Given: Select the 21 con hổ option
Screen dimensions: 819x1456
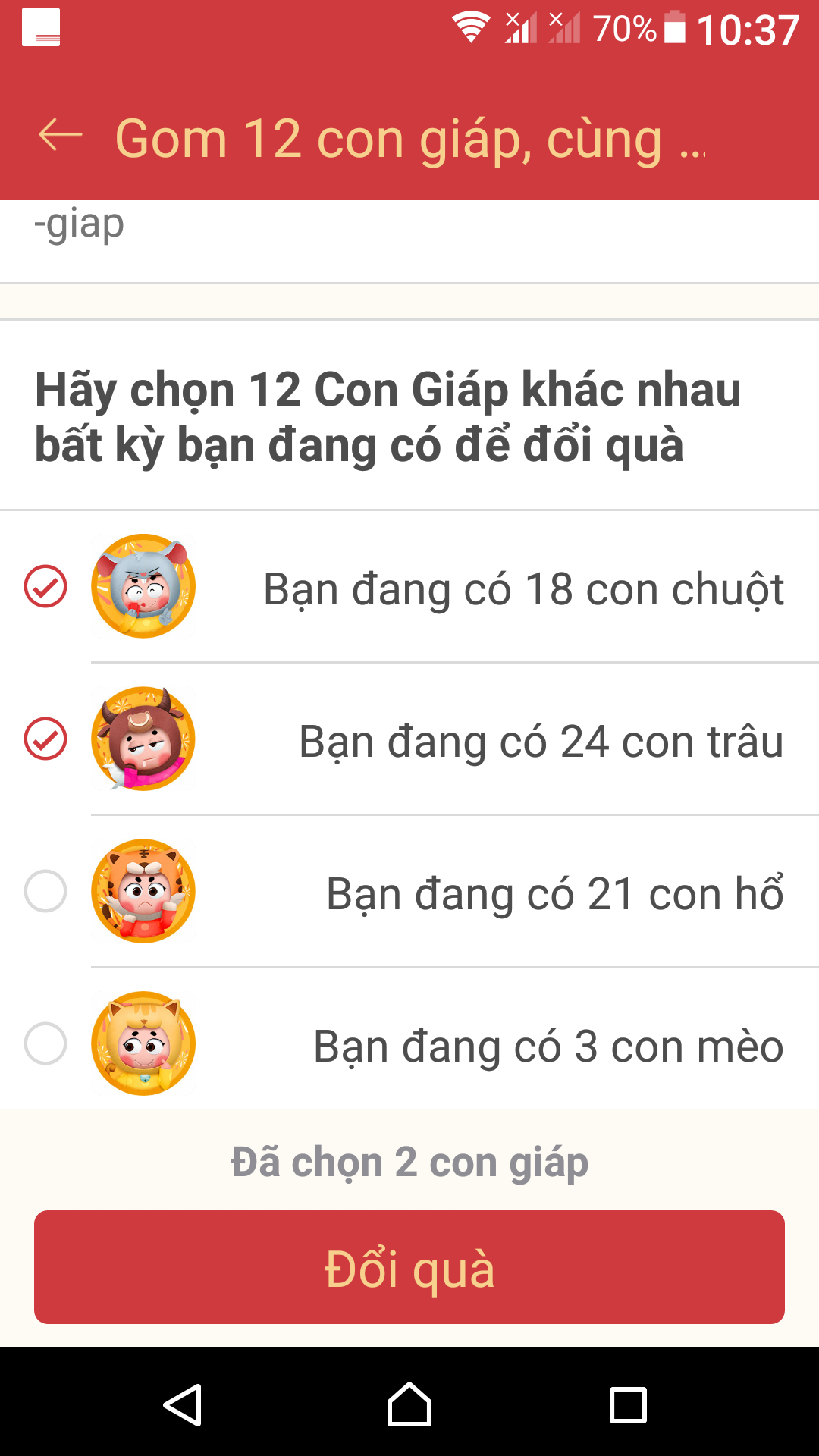Looking at the screenshot, I should 45,891.
